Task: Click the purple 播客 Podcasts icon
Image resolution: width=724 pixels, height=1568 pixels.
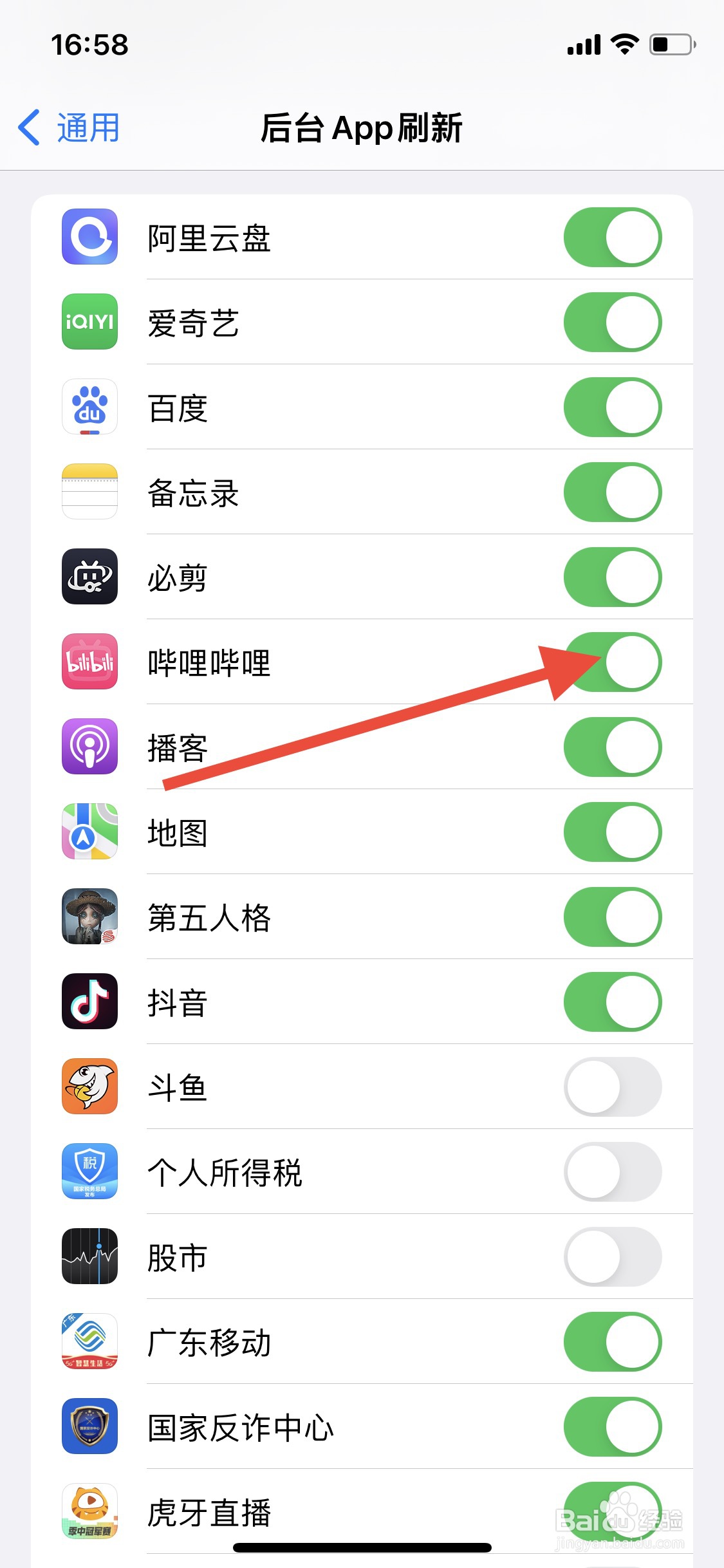Action: click(x=89, y=747)
